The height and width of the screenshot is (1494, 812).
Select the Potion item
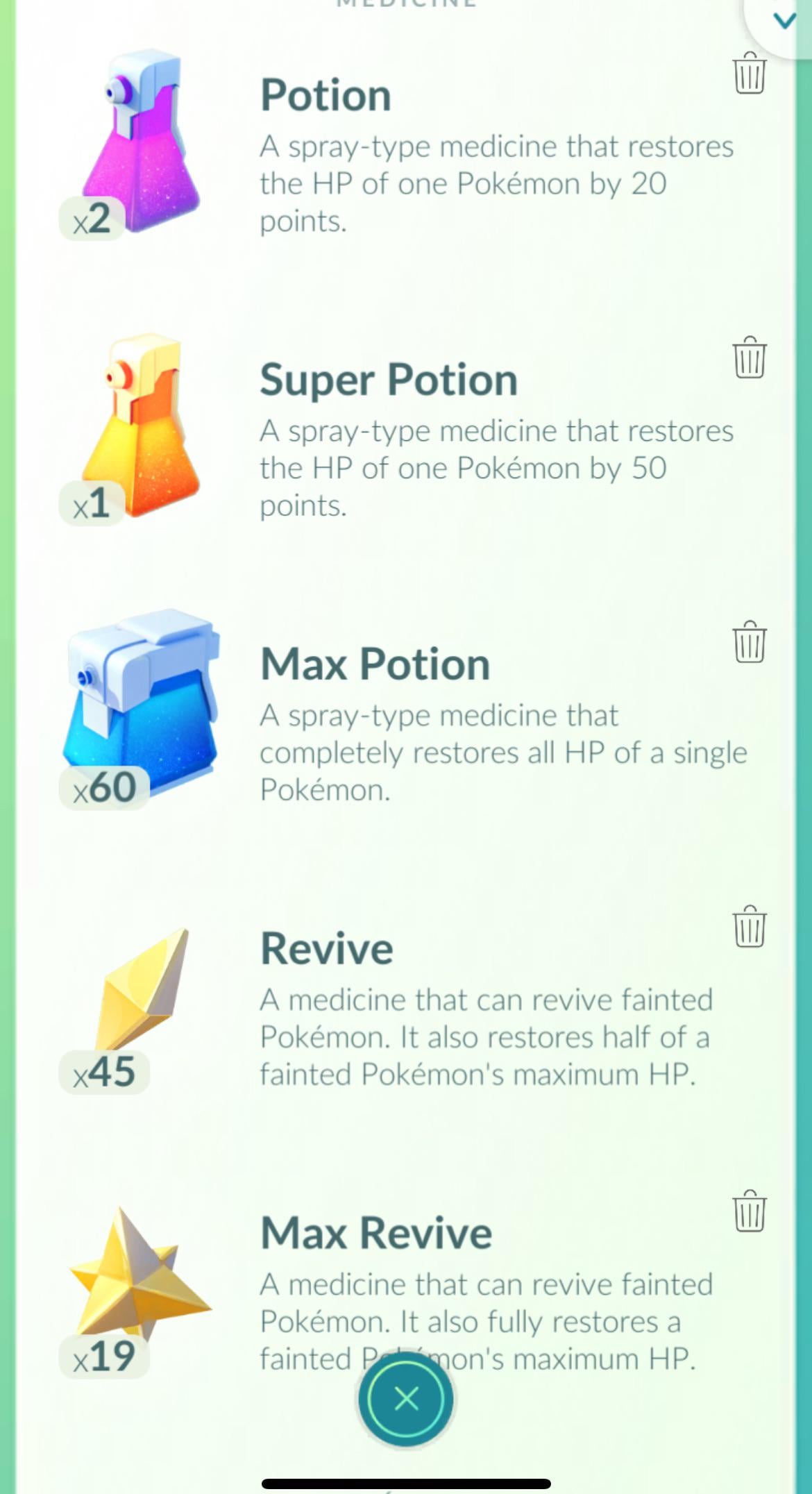pos(142,142)
